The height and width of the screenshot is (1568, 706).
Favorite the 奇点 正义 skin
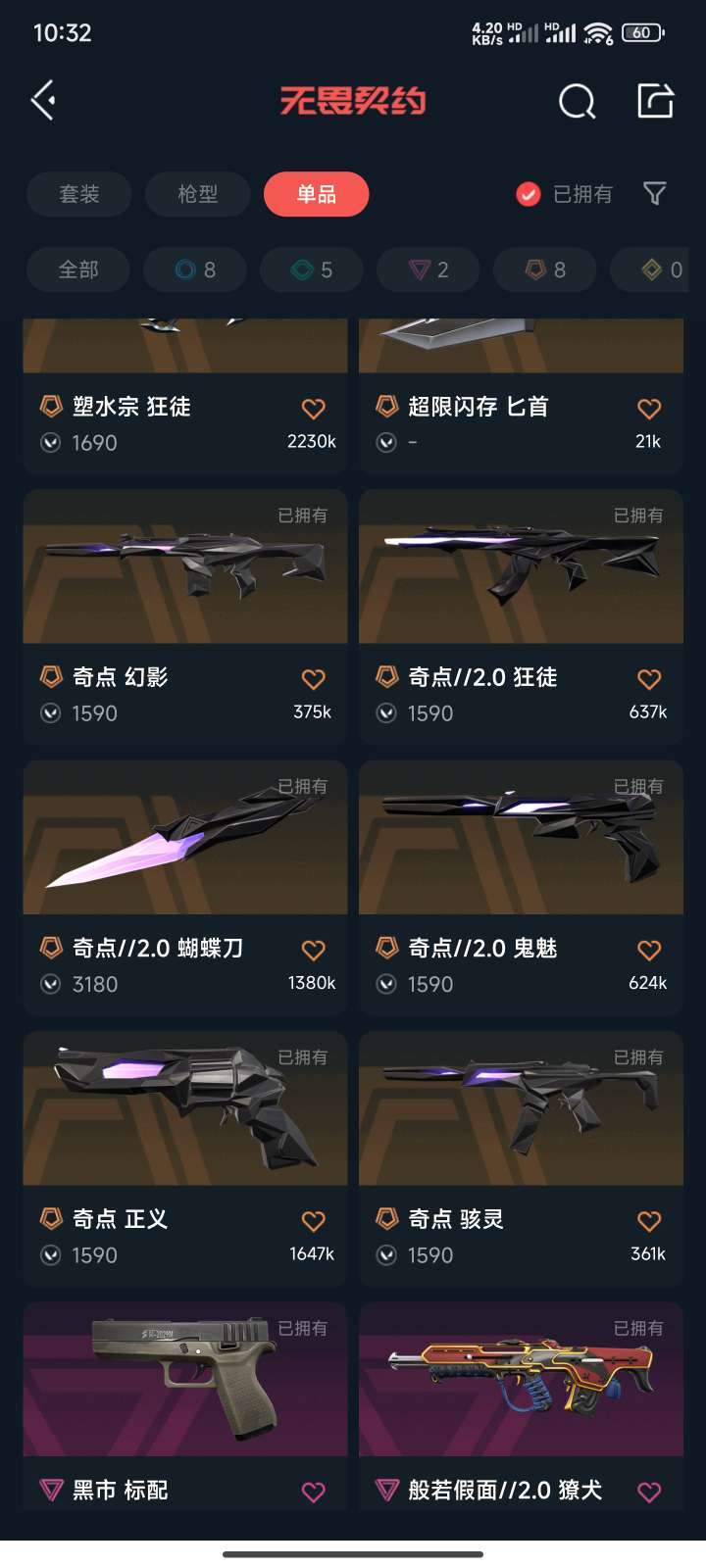pos(313,1221)
